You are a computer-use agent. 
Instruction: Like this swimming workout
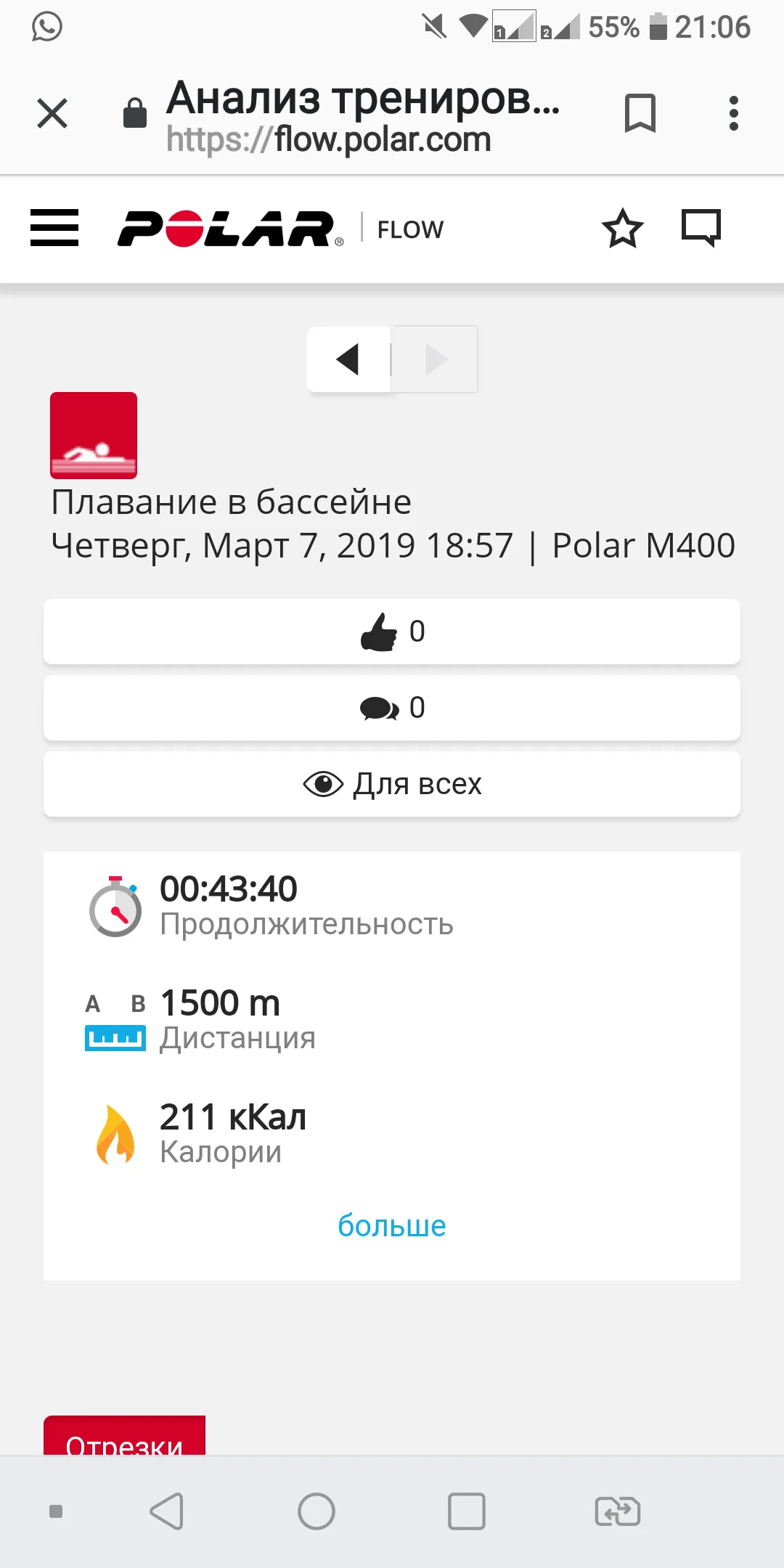392,632
